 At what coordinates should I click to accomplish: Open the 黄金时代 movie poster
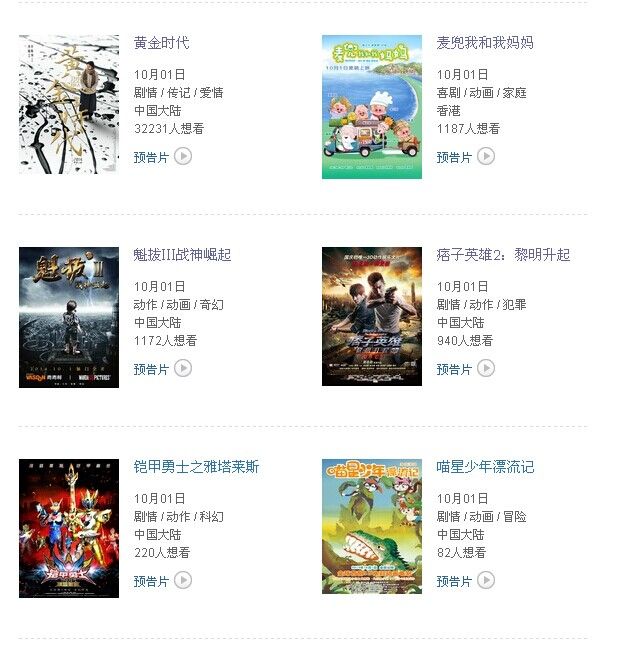tap(69, 105)
